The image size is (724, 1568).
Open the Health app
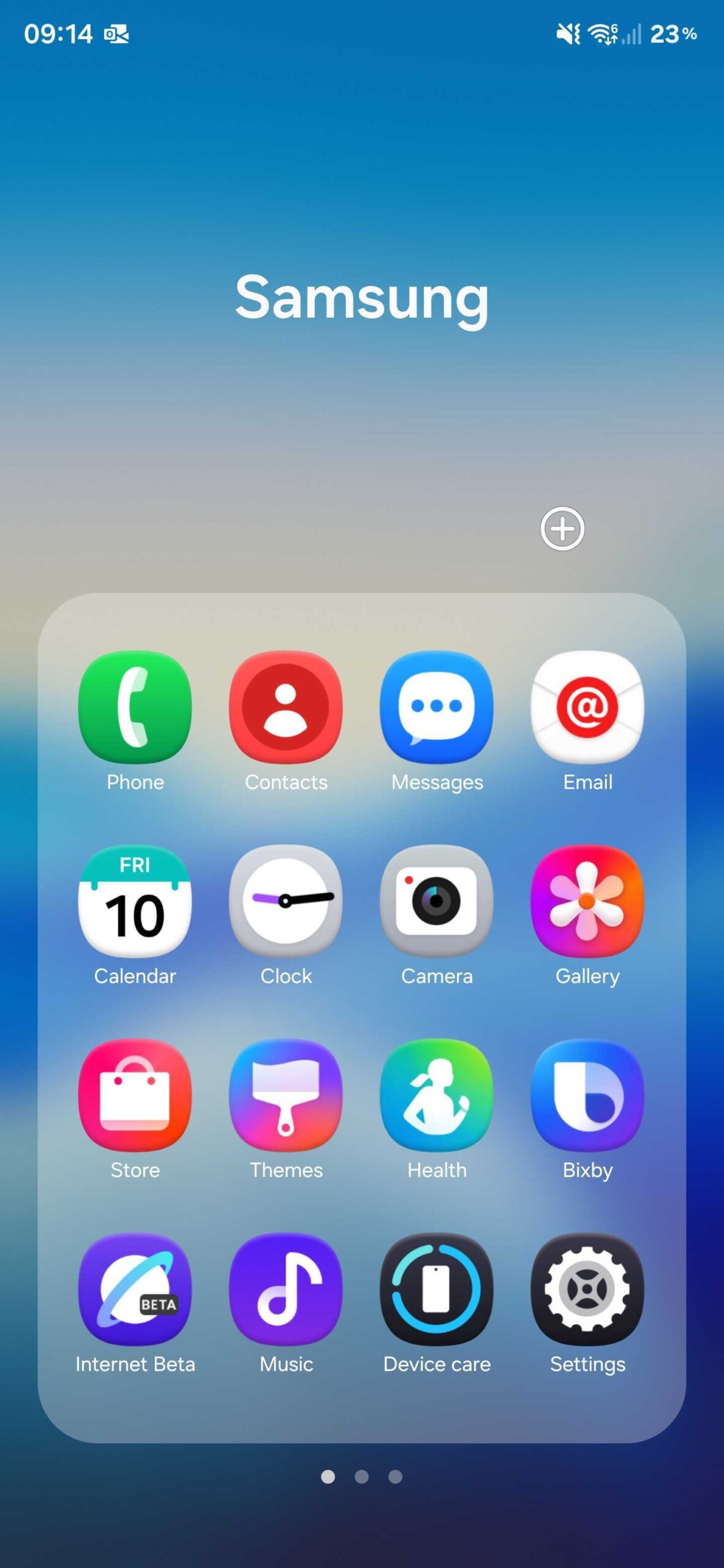(x=436, y=1095)
